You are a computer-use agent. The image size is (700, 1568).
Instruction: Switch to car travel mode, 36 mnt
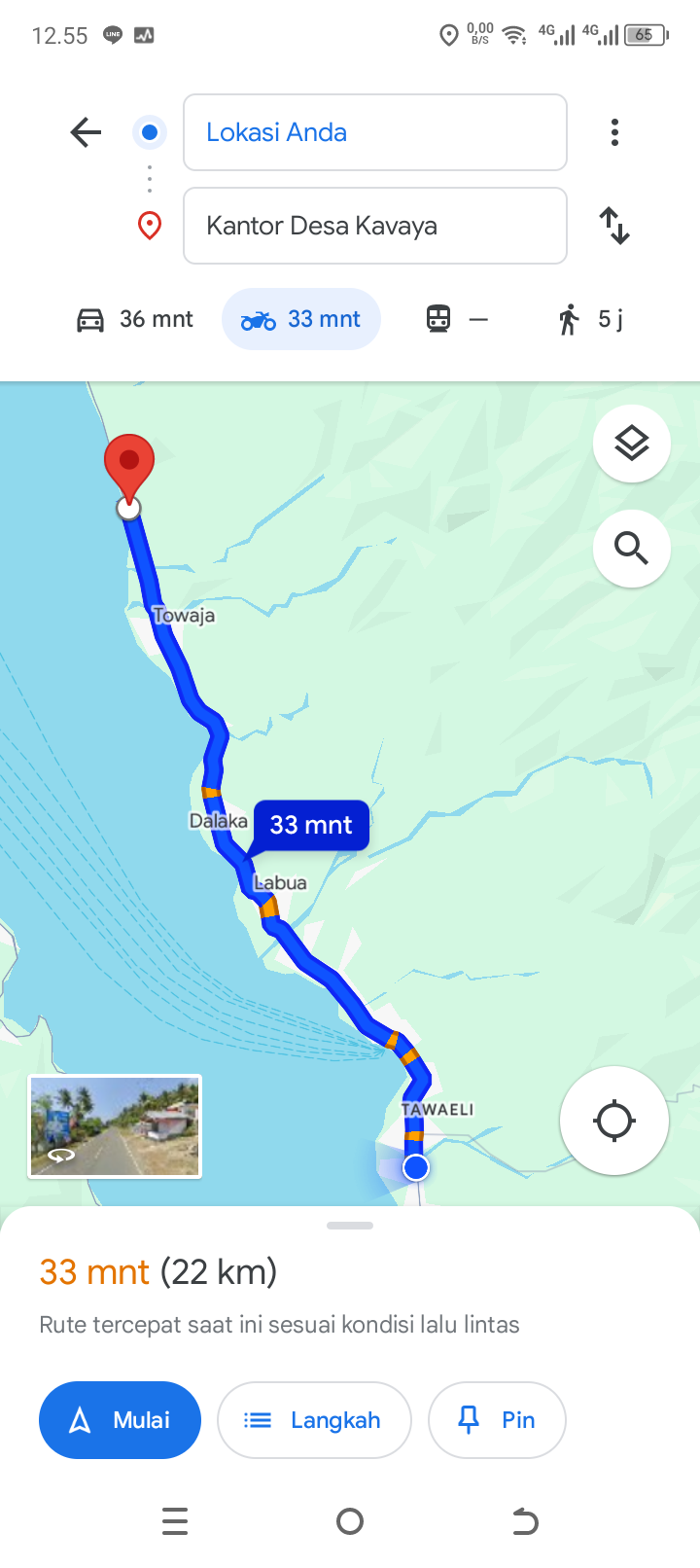135,319
